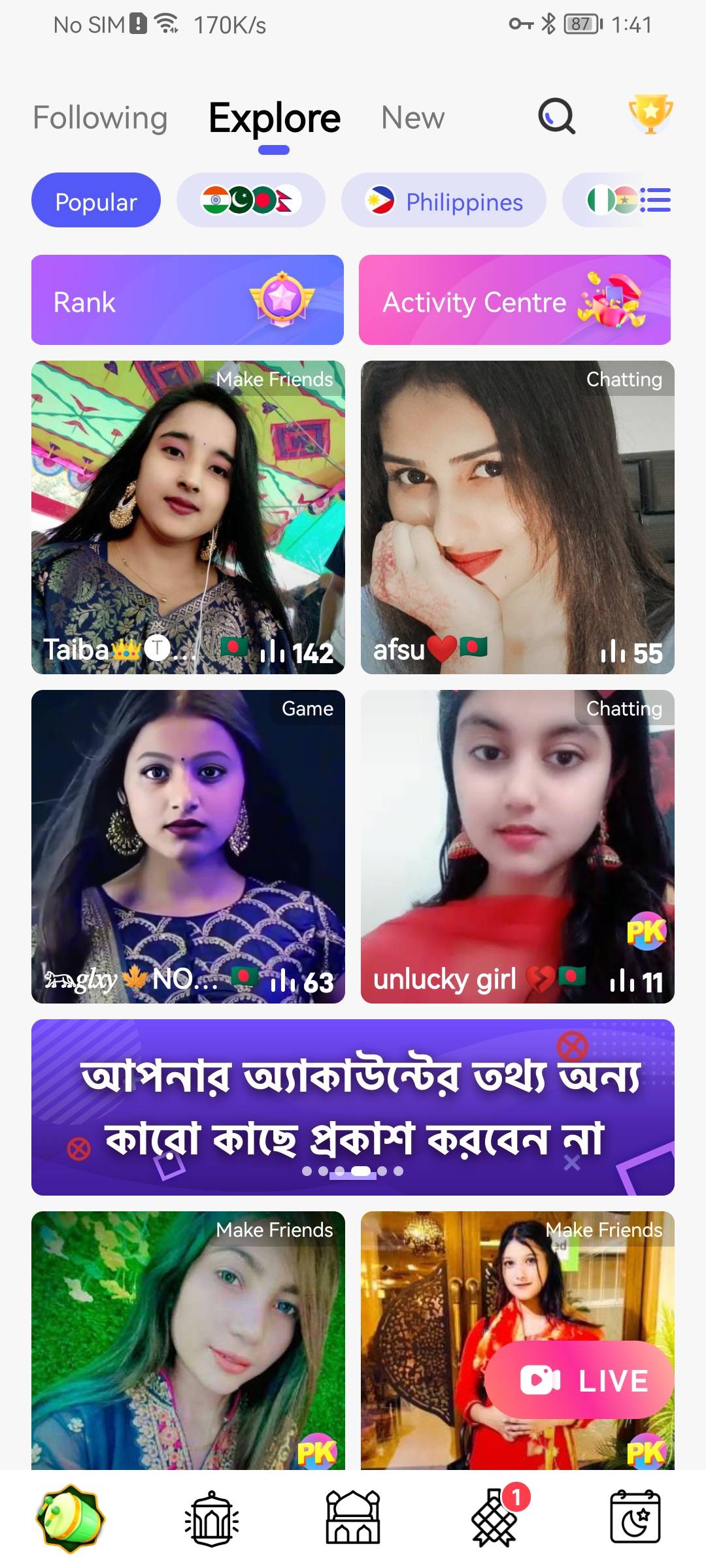Open the trophy leaderboard icon
Screen dimensions: 706x1568
(x=650, y=115)
